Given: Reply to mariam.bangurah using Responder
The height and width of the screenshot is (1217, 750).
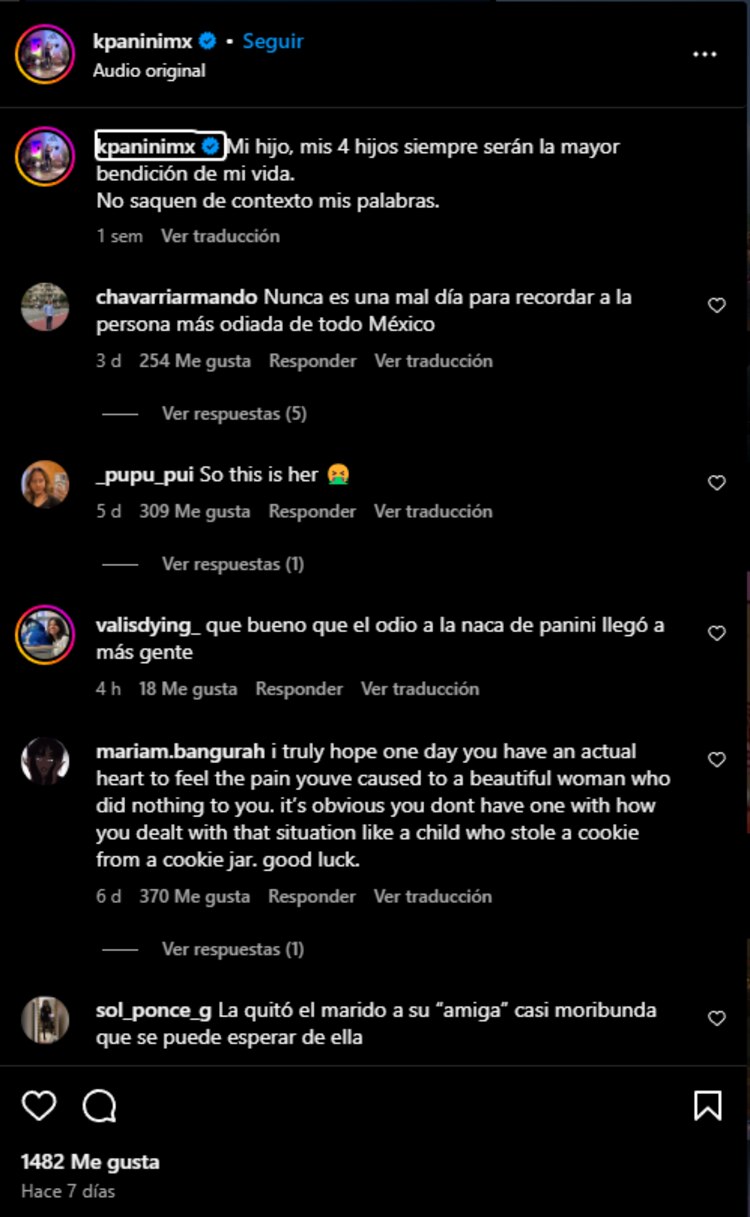Looking at the screenshot, I should tap(311, 897).
